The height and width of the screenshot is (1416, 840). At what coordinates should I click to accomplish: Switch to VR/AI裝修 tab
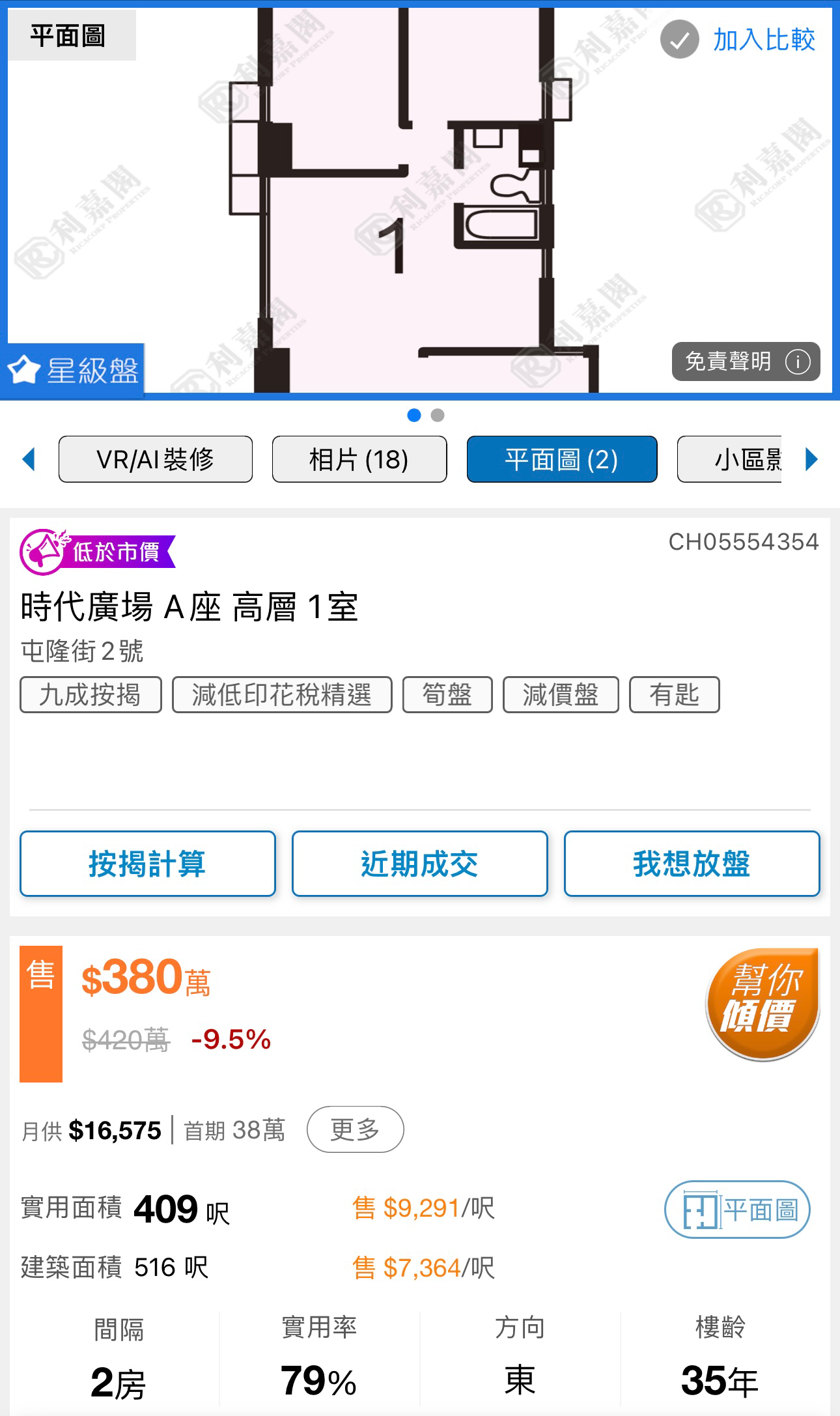pyautogui.click(x=156, y=459)
